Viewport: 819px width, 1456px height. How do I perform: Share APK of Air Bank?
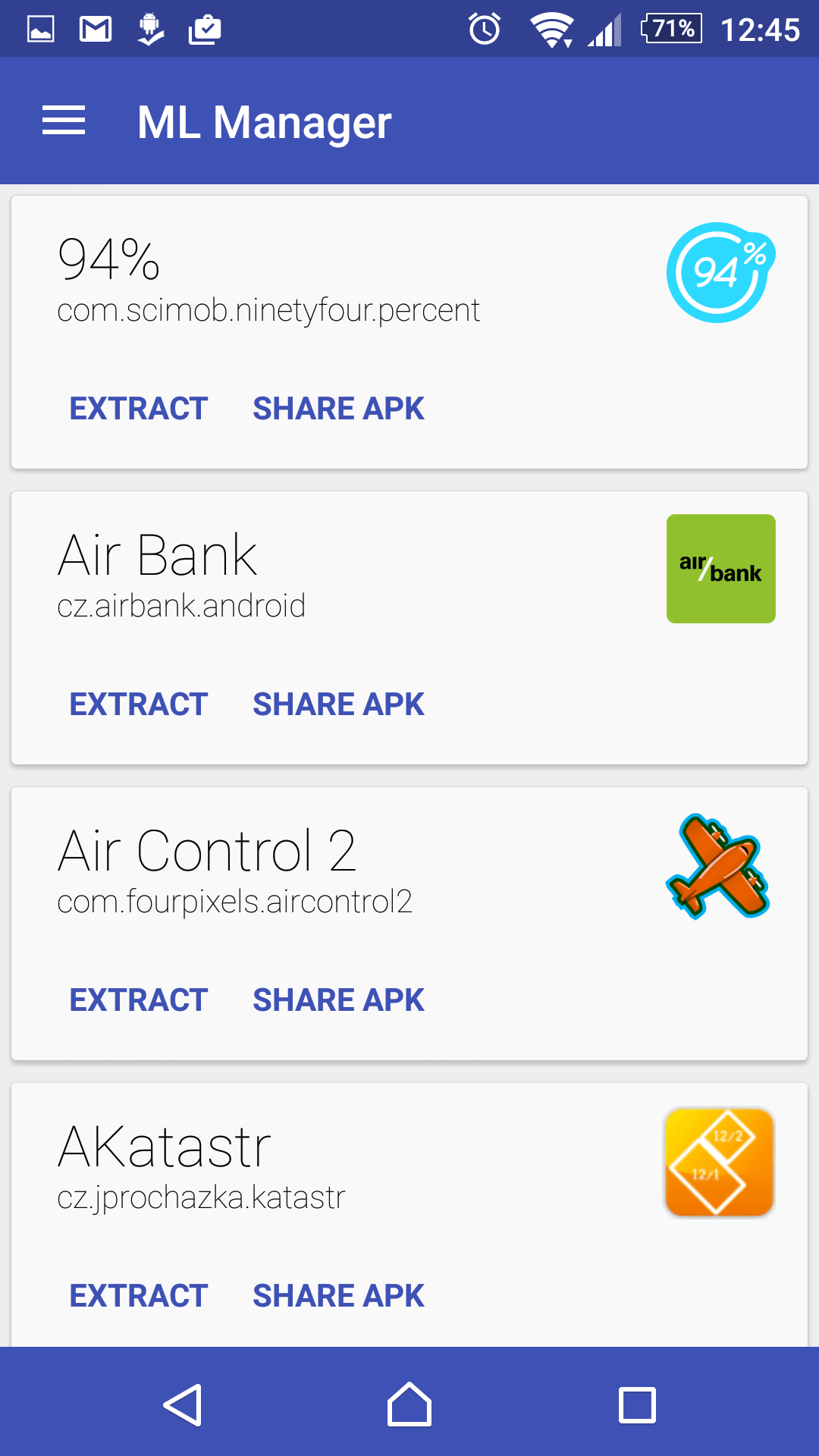338,704
